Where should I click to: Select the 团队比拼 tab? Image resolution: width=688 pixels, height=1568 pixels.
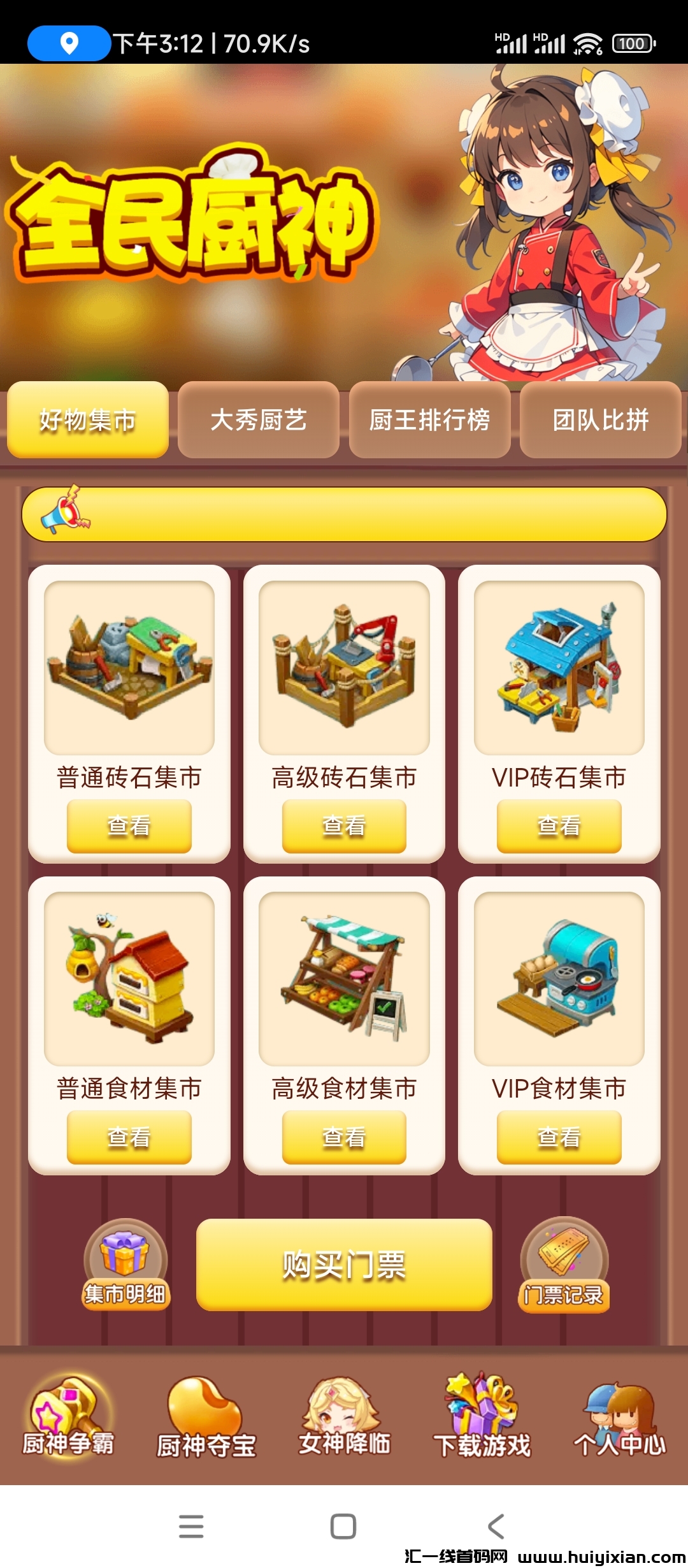click(600, 420)
